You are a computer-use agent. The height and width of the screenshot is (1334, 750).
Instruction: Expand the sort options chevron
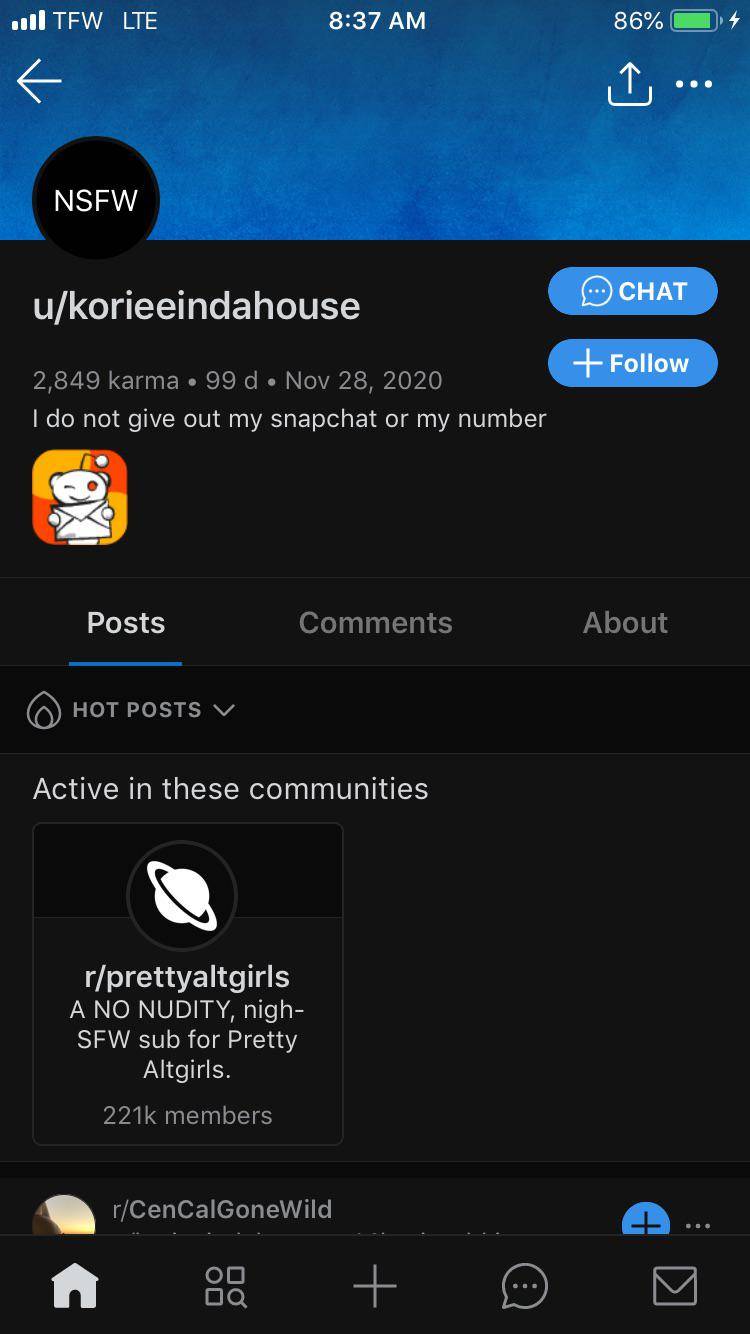coord(224,710)
